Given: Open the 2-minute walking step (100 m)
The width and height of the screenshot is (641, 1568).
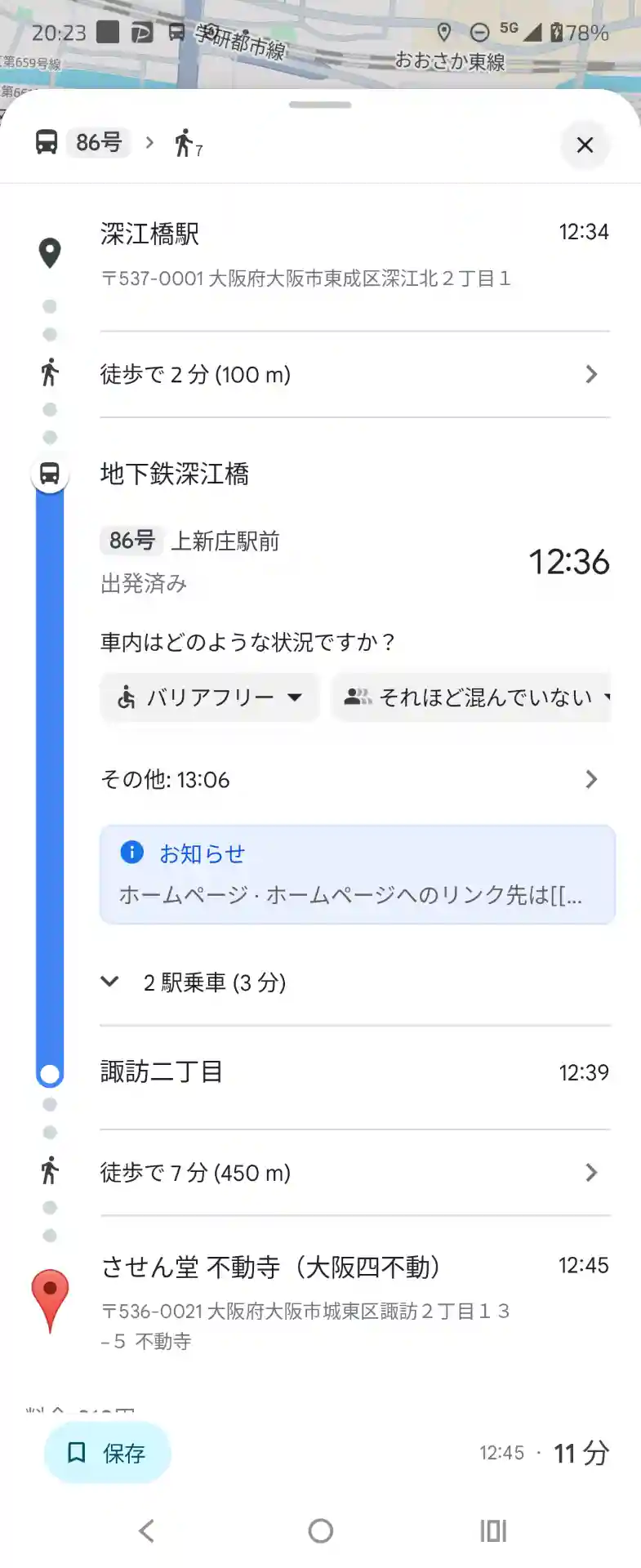Looking at the screenshot, I should coord(351,375).
